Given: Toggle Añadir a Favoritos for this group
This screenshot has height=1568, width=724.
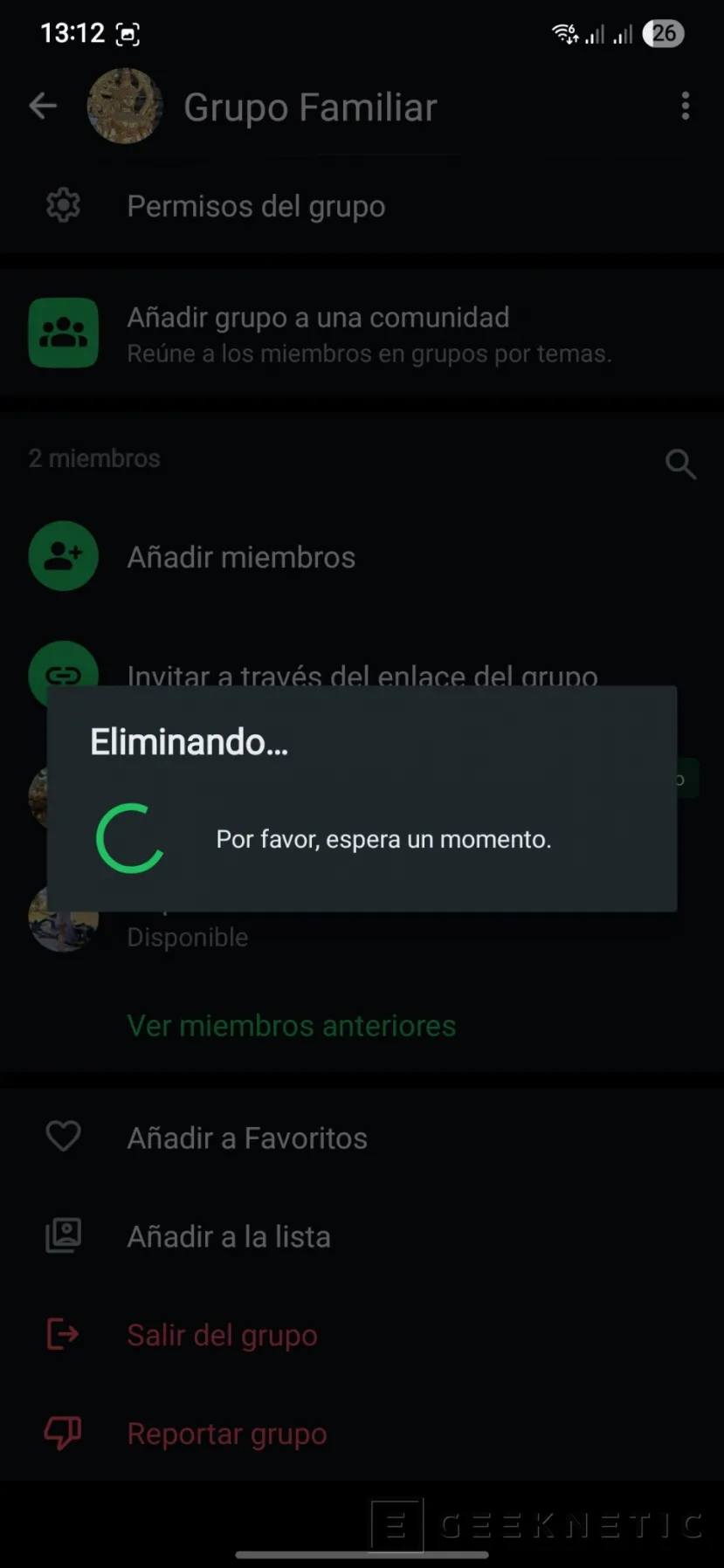Looking at the screenshot, I should tap(247, 1137).
